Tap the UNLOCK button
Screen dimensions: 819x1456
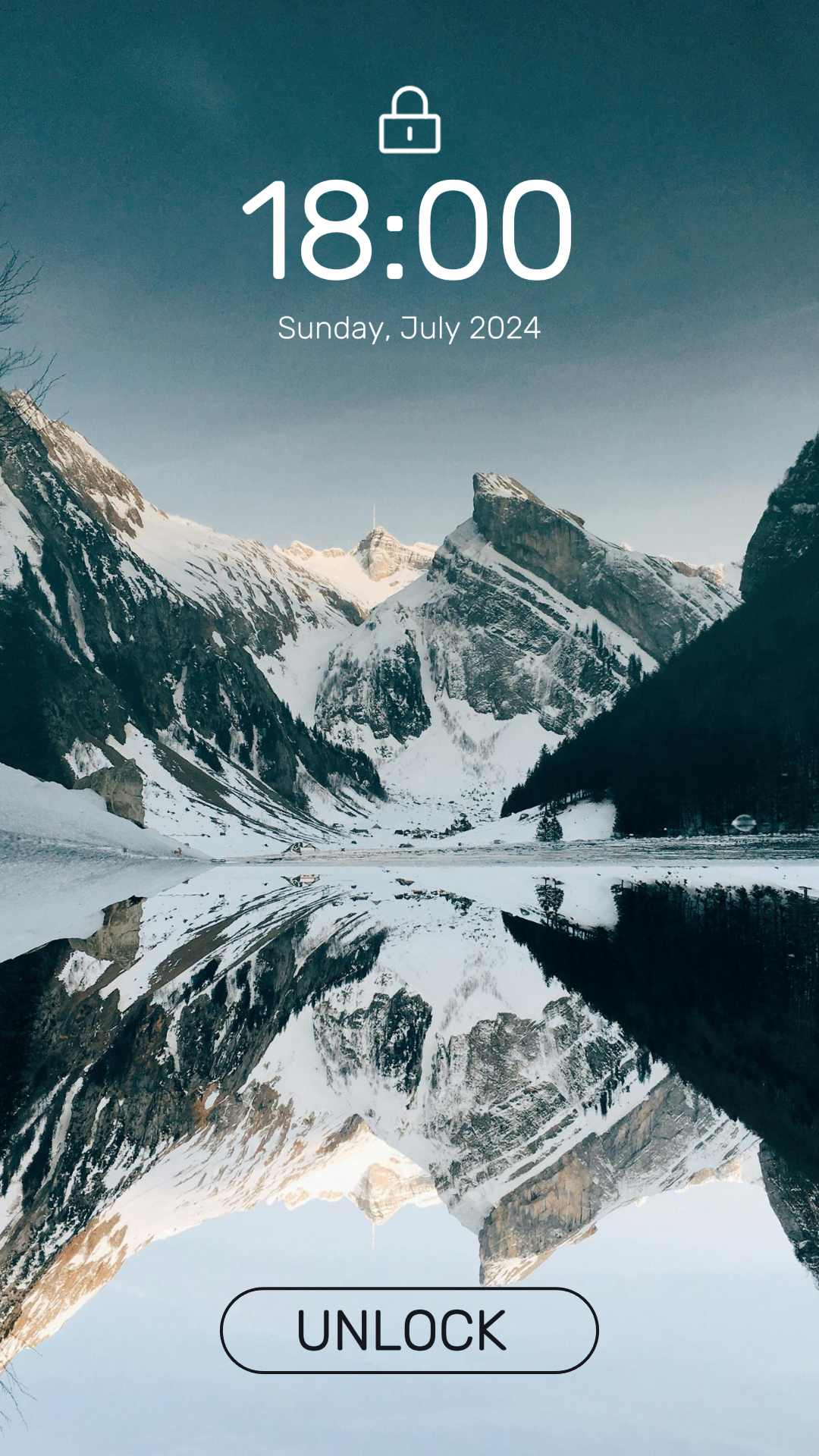(409, 1330)
